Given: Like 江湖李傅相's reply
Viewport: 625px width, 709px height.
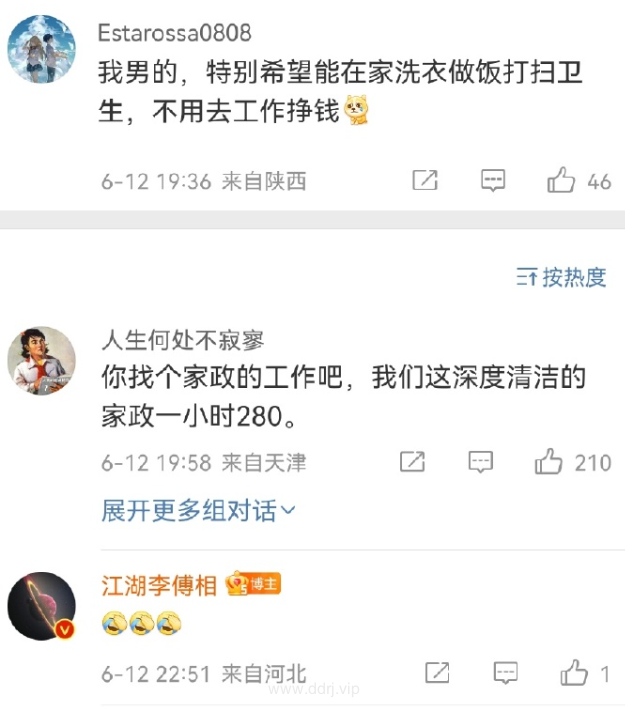Looking at the screenshot, I should [574, 673].
